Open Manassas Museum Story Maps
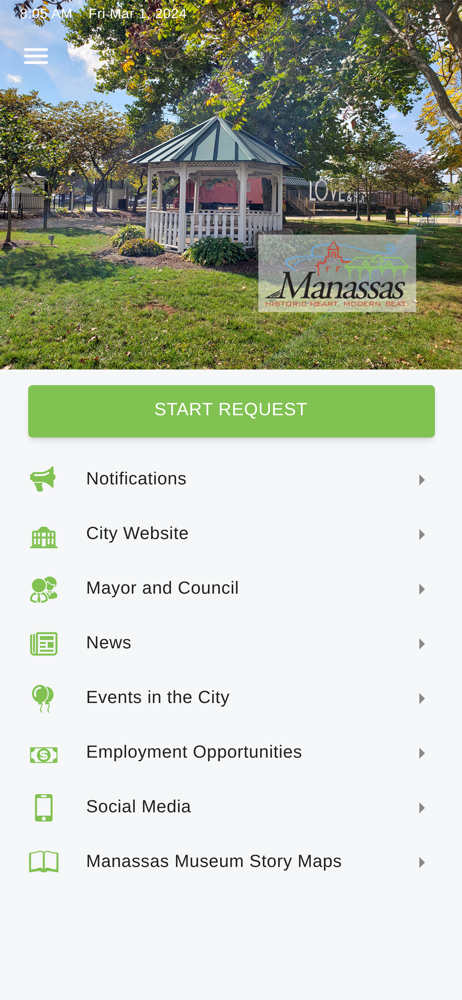This screenshot has height=1000, width=462. click(231, 862)
